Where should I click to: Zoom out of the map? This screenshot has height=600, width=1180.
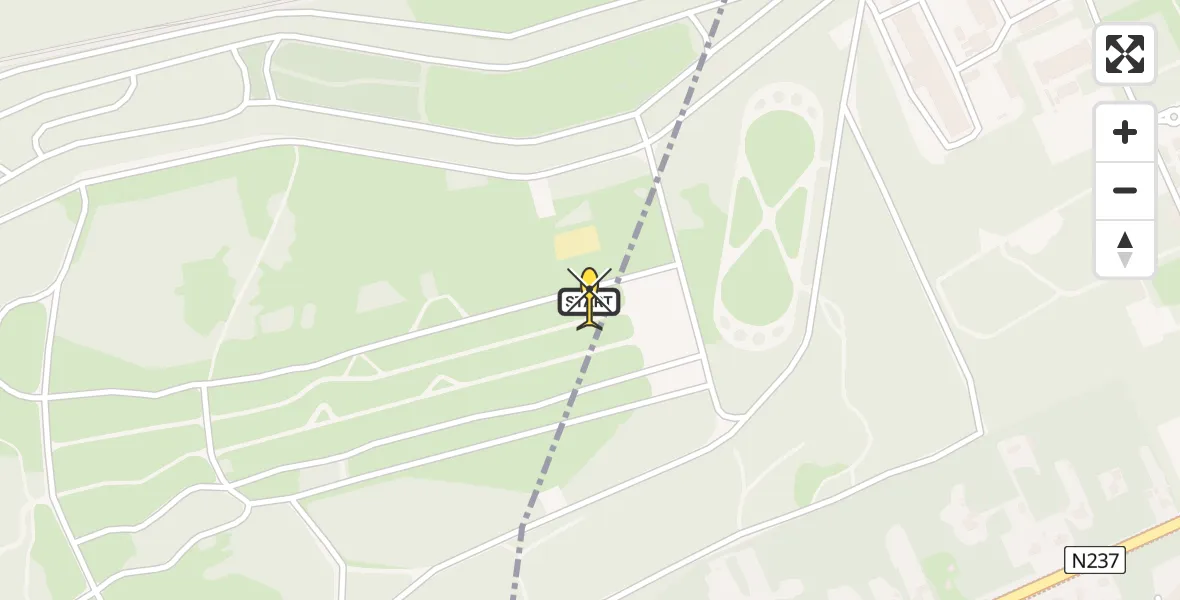coord(1125,191)
